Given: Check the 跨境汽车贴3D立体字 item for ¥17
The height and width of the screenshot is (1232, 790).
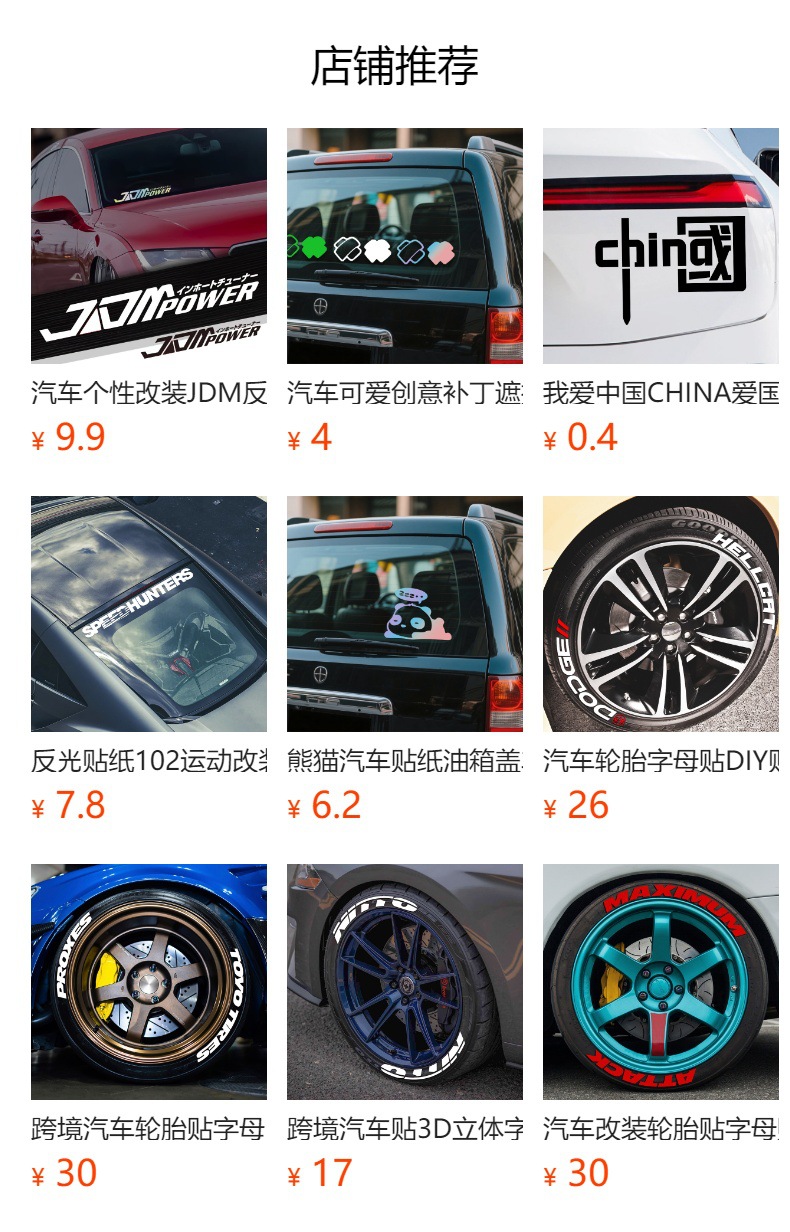Looking at the screenshot, I should [x=405, y=982].
